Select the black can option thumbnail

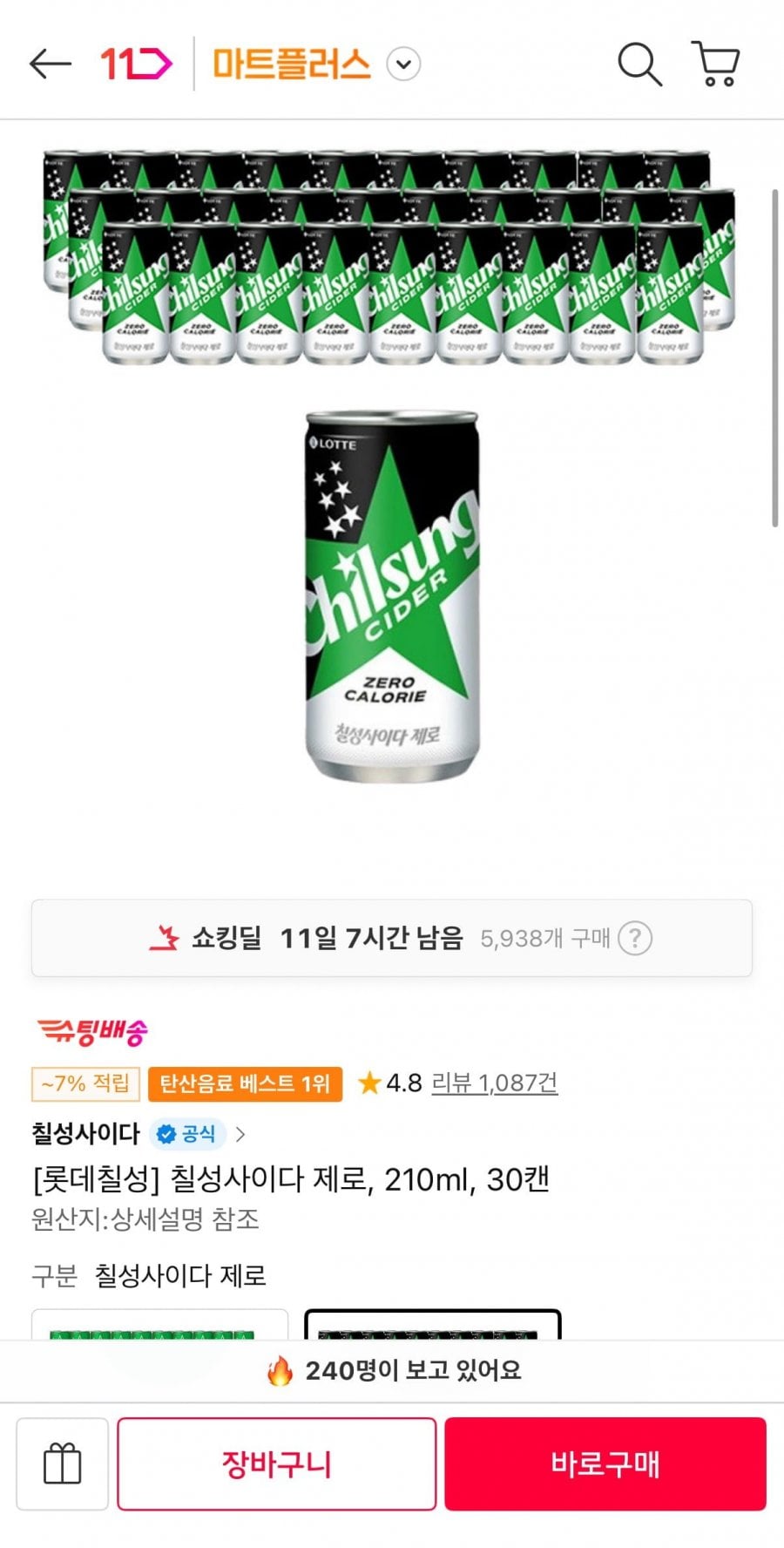433,1325
